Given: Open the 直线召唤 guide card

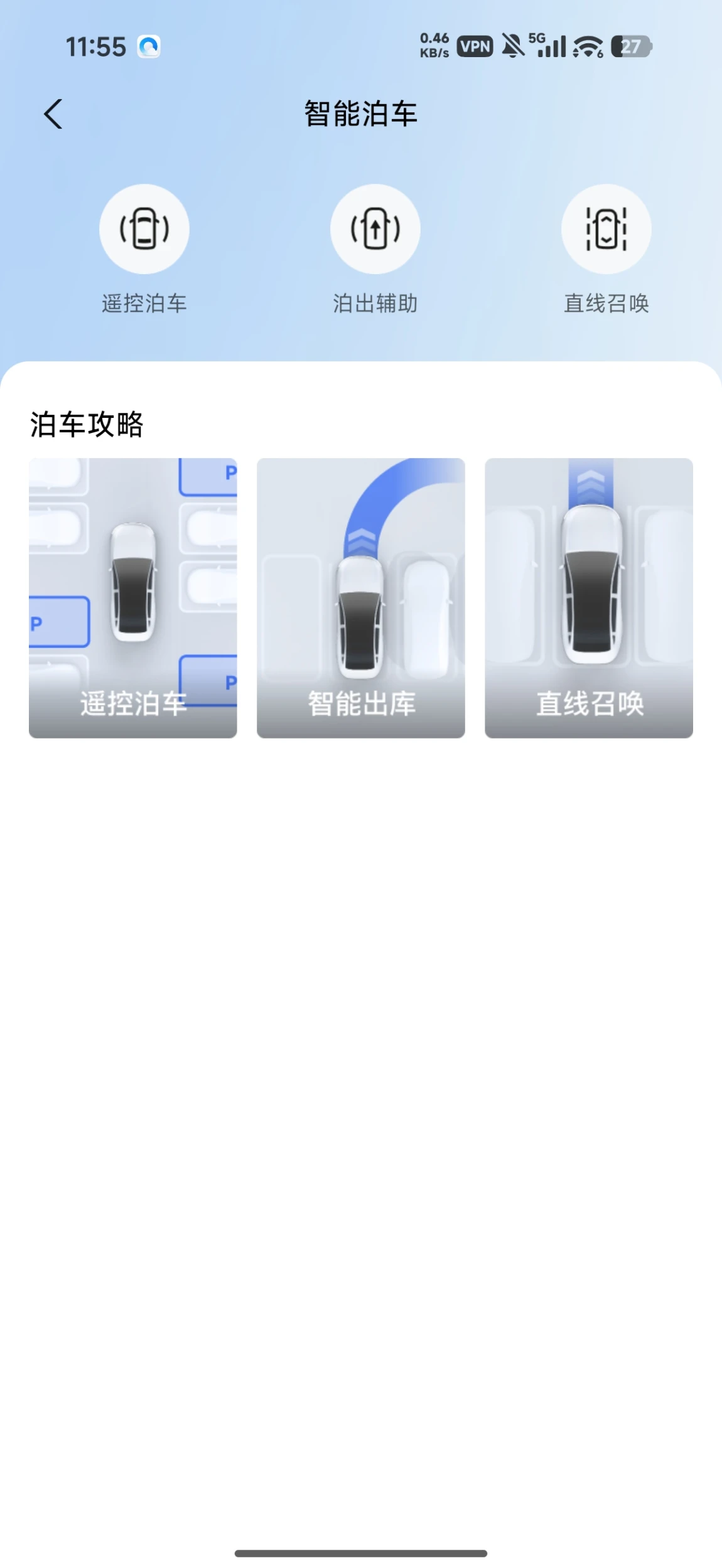Looking at the screenshot, I should click(x=589, y=598).
